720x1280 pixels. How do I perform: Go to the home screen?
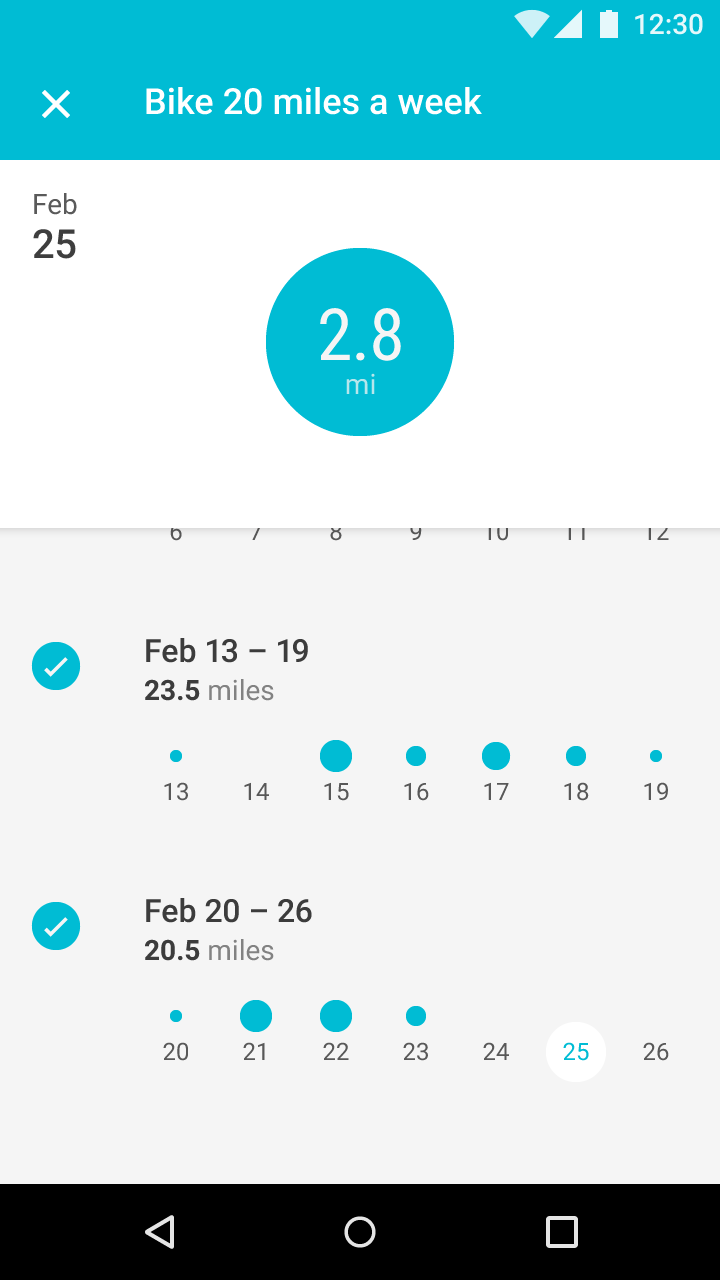pyautogui.click(x=360, y=1232)
